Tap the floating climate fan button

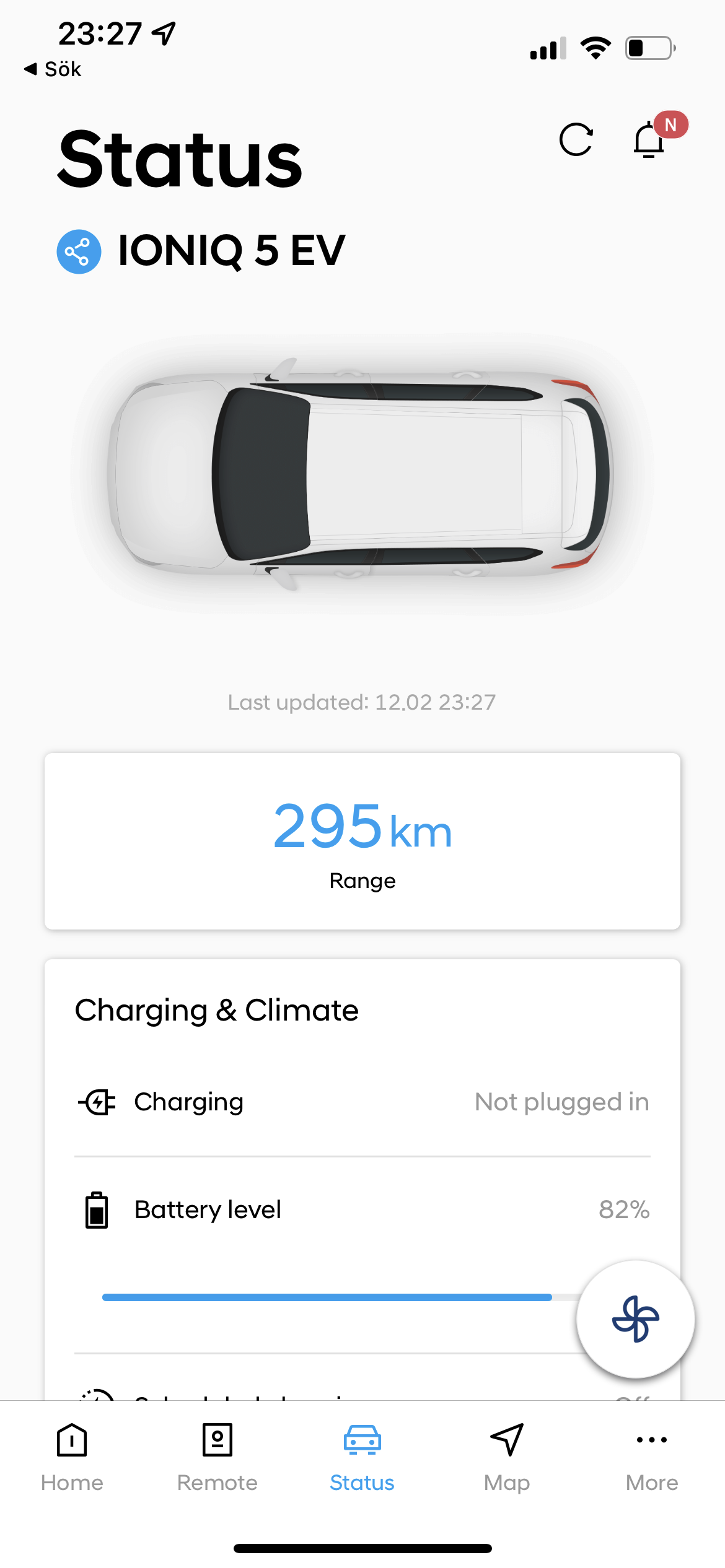[635, 1319]
